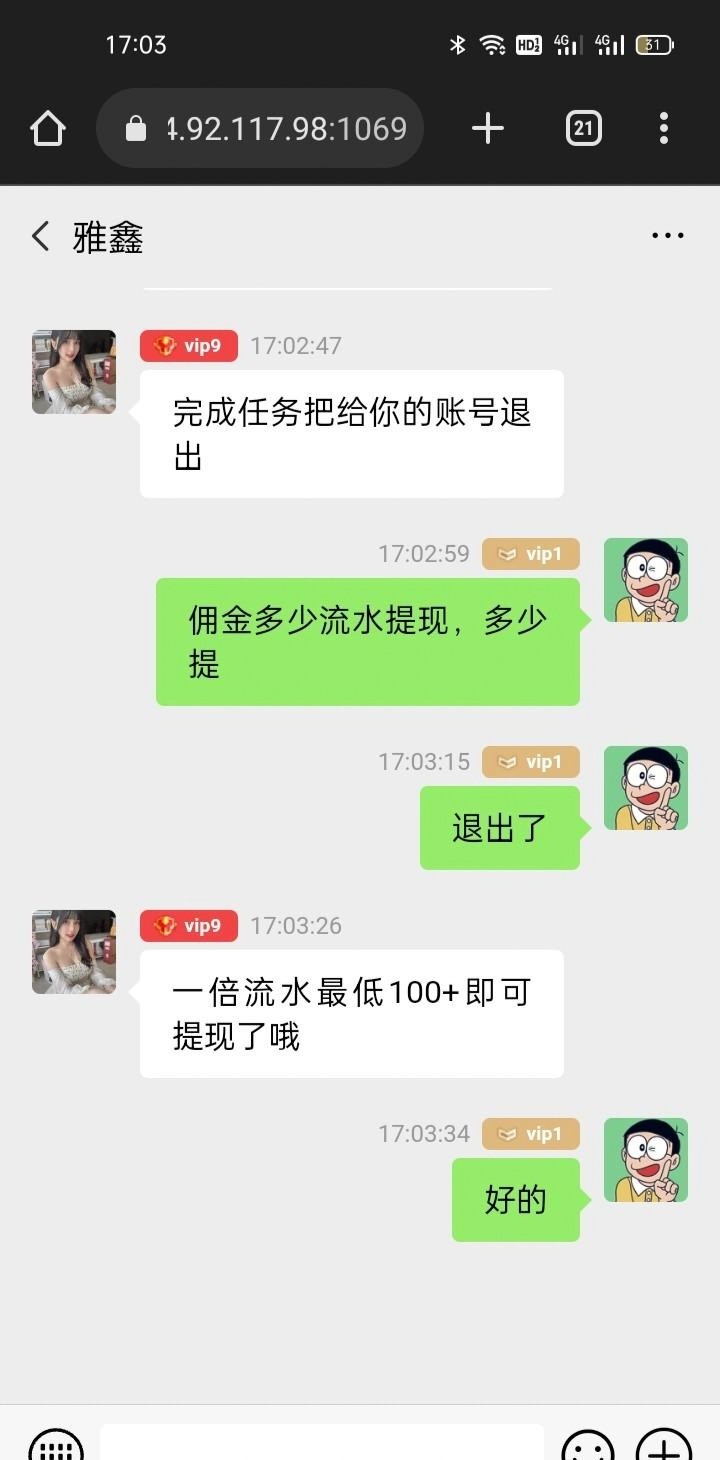
Task: View 雅鑫's avatar at 17:02:47
Action: point(74,372)
